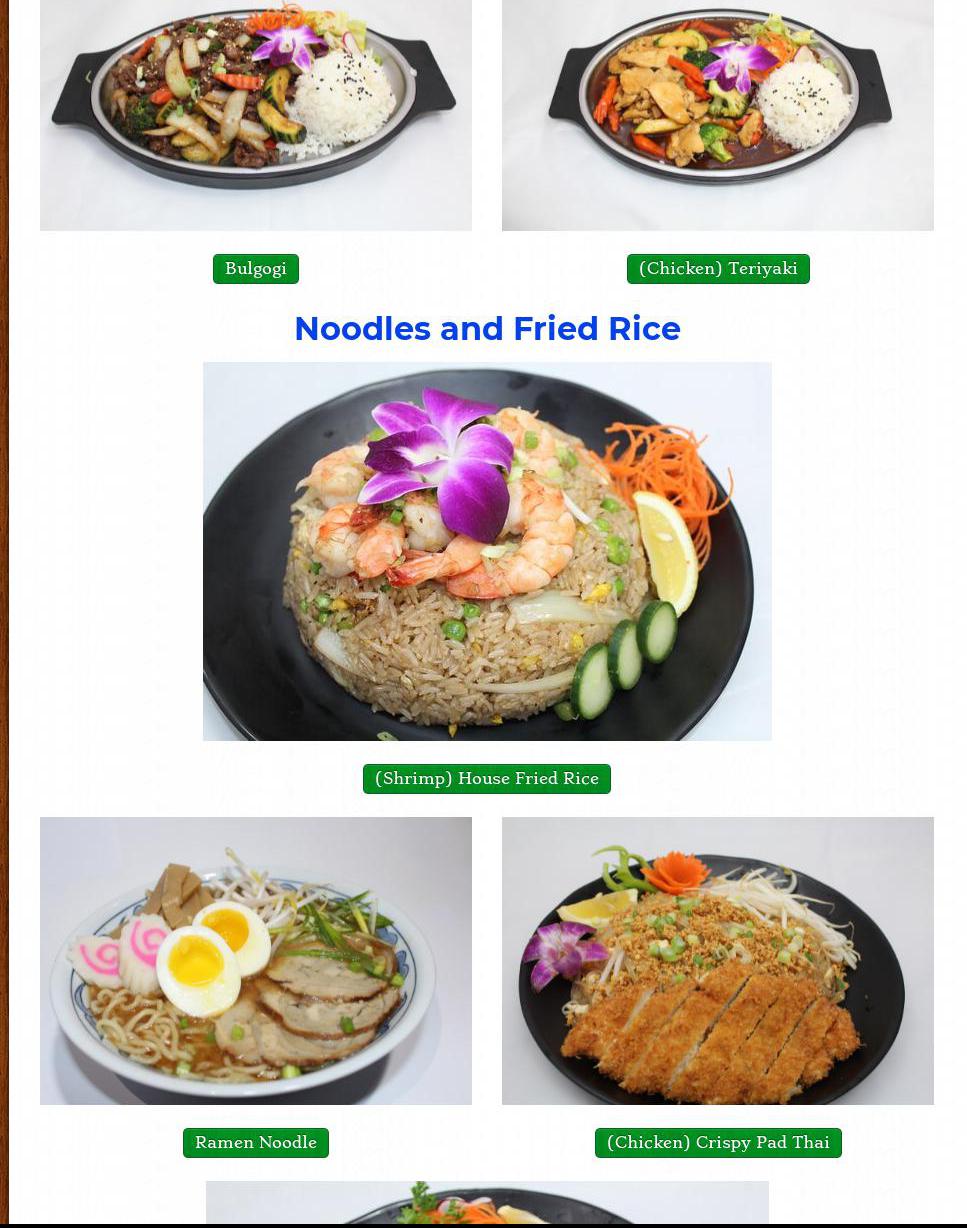Open the shrimp fried rice photo
The image size is (967, 1228).
click(486, 551)
